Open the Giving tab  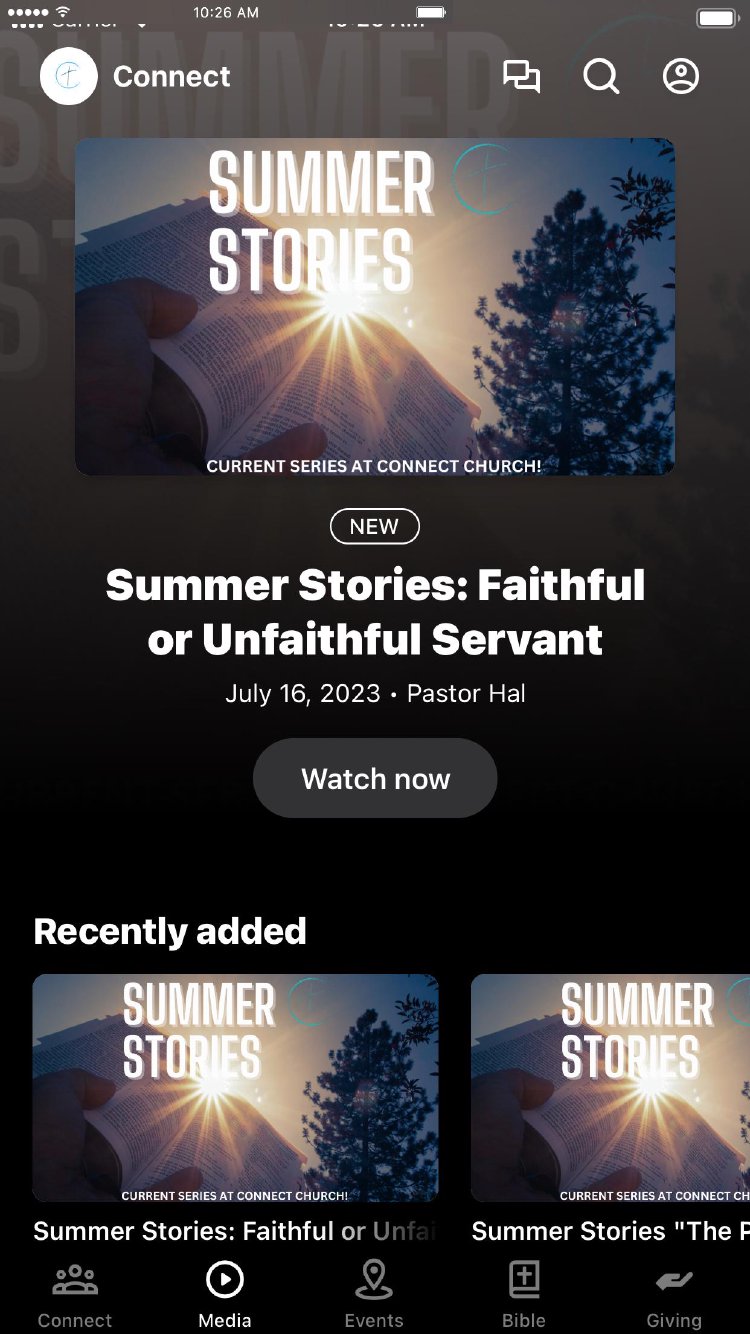coord(674,1294)
